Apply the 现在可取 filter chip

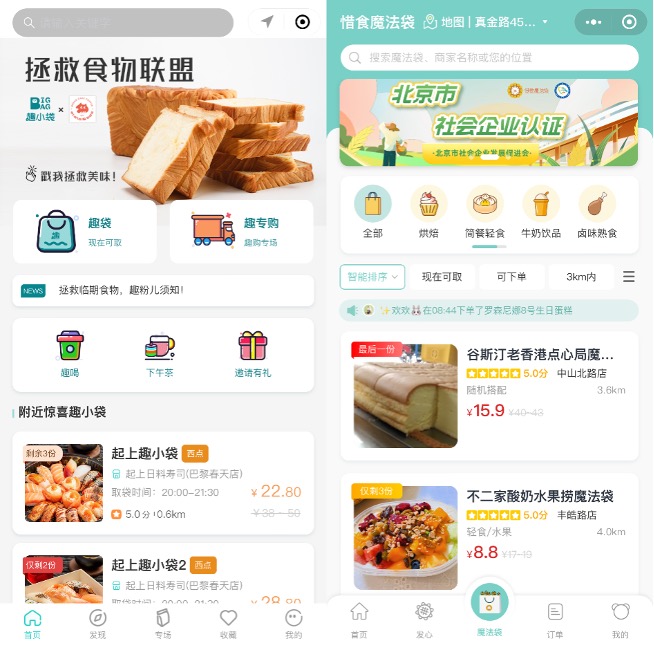442,277
